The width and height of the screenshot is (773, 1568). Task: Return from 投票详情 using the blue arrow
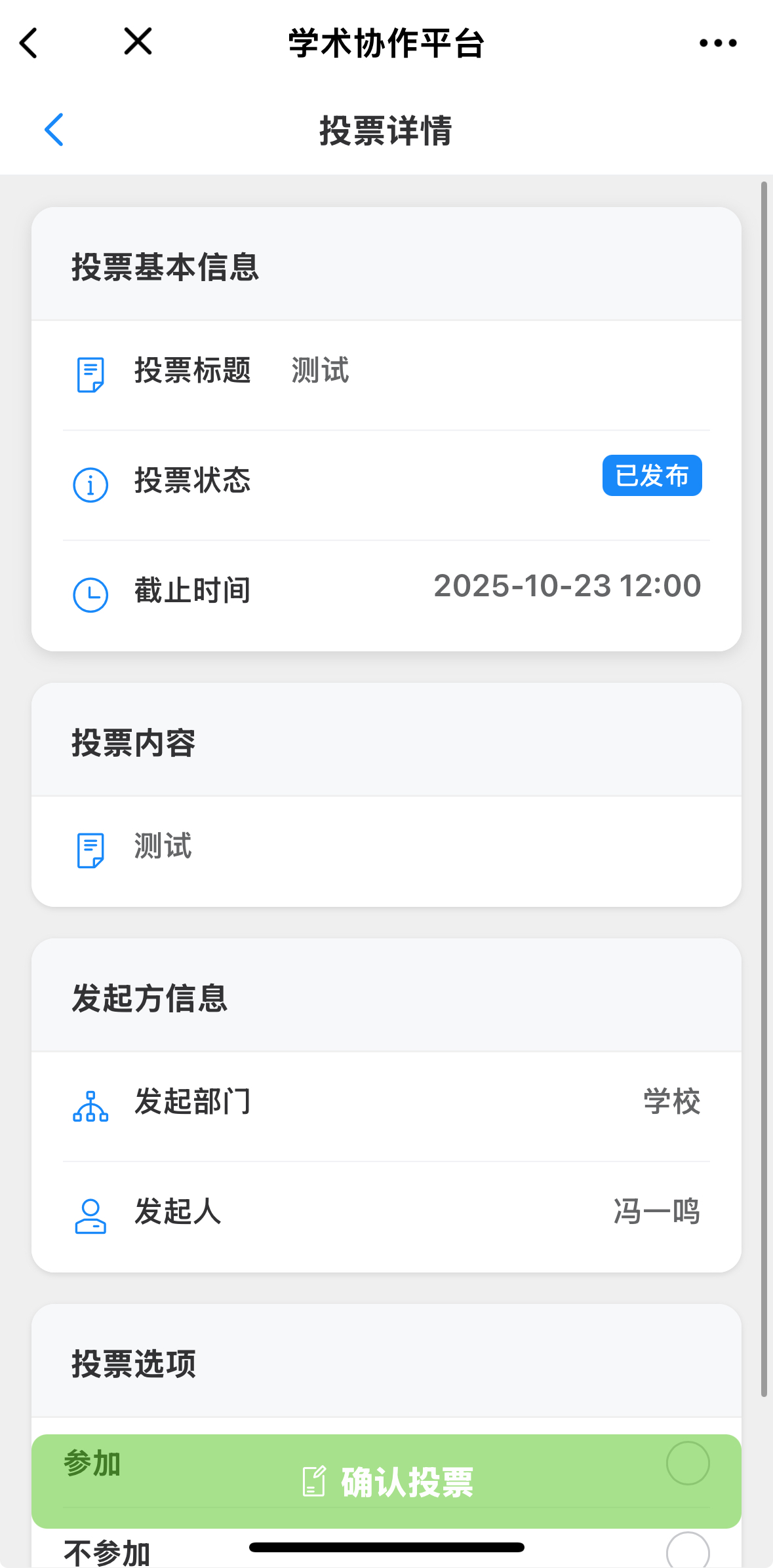(x=54, y=130)
